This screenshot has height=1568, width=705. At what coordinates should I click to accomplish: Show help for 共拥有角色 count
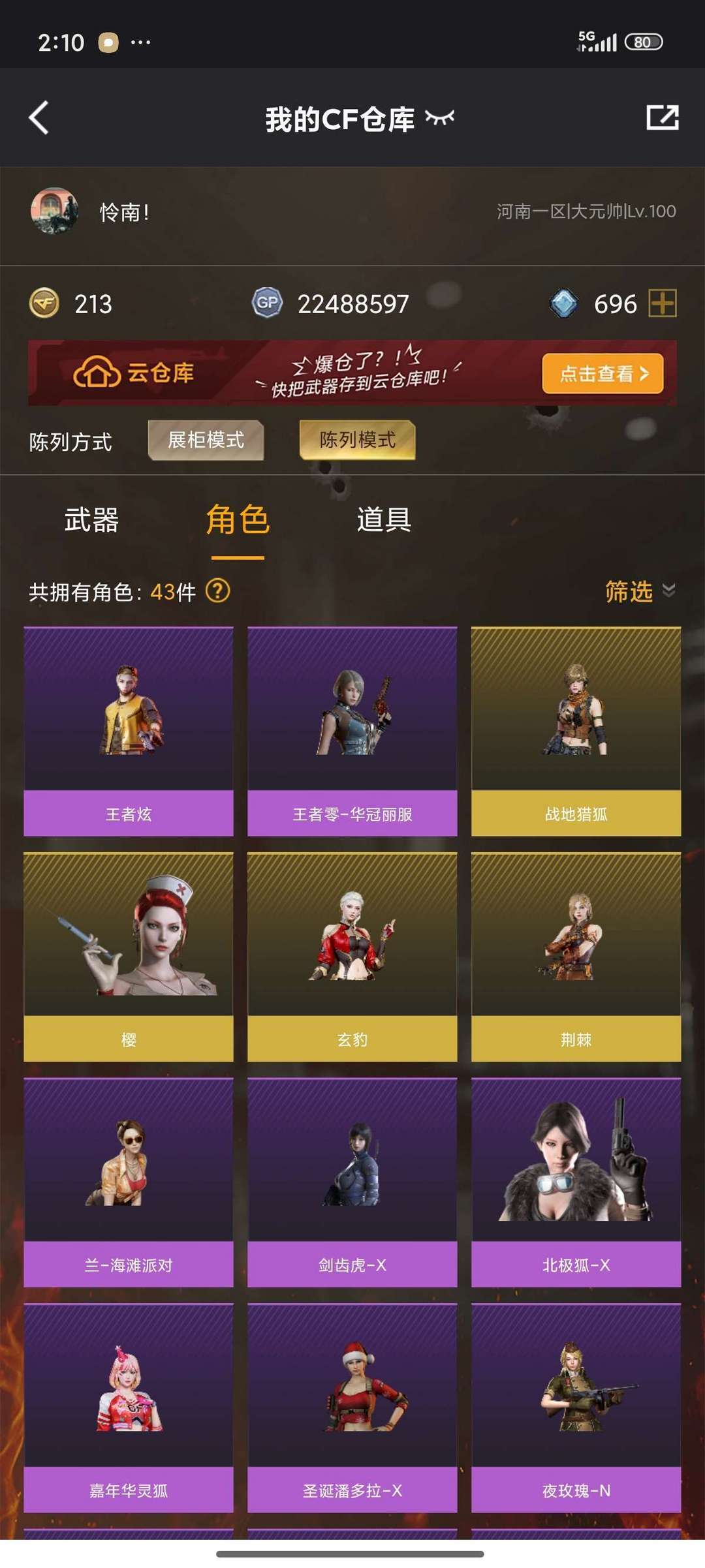[217, 591]
